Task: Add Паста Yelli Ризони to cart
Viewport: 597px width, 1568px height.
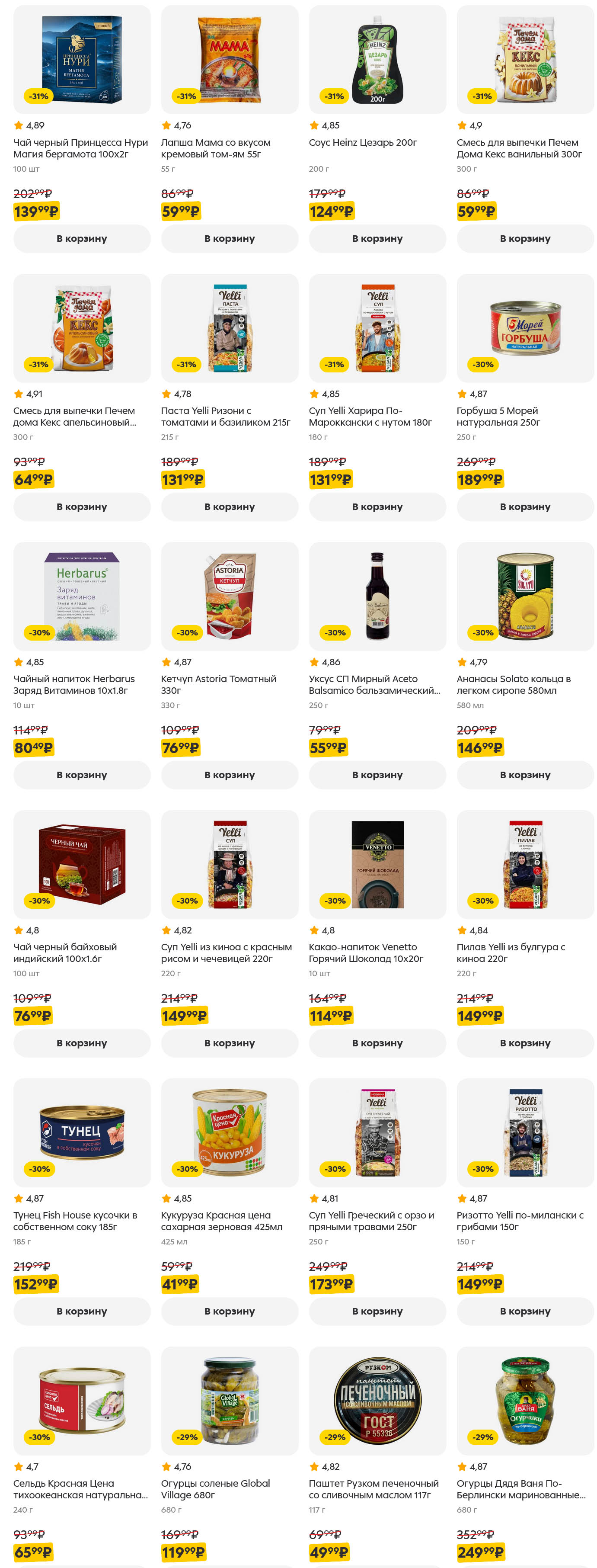Action: [230, 507]
